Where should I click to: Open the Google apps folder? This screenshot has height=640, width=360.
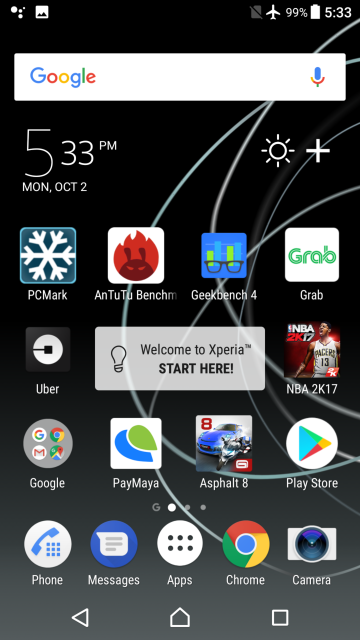pyautogui.click(x=48, y=443)
